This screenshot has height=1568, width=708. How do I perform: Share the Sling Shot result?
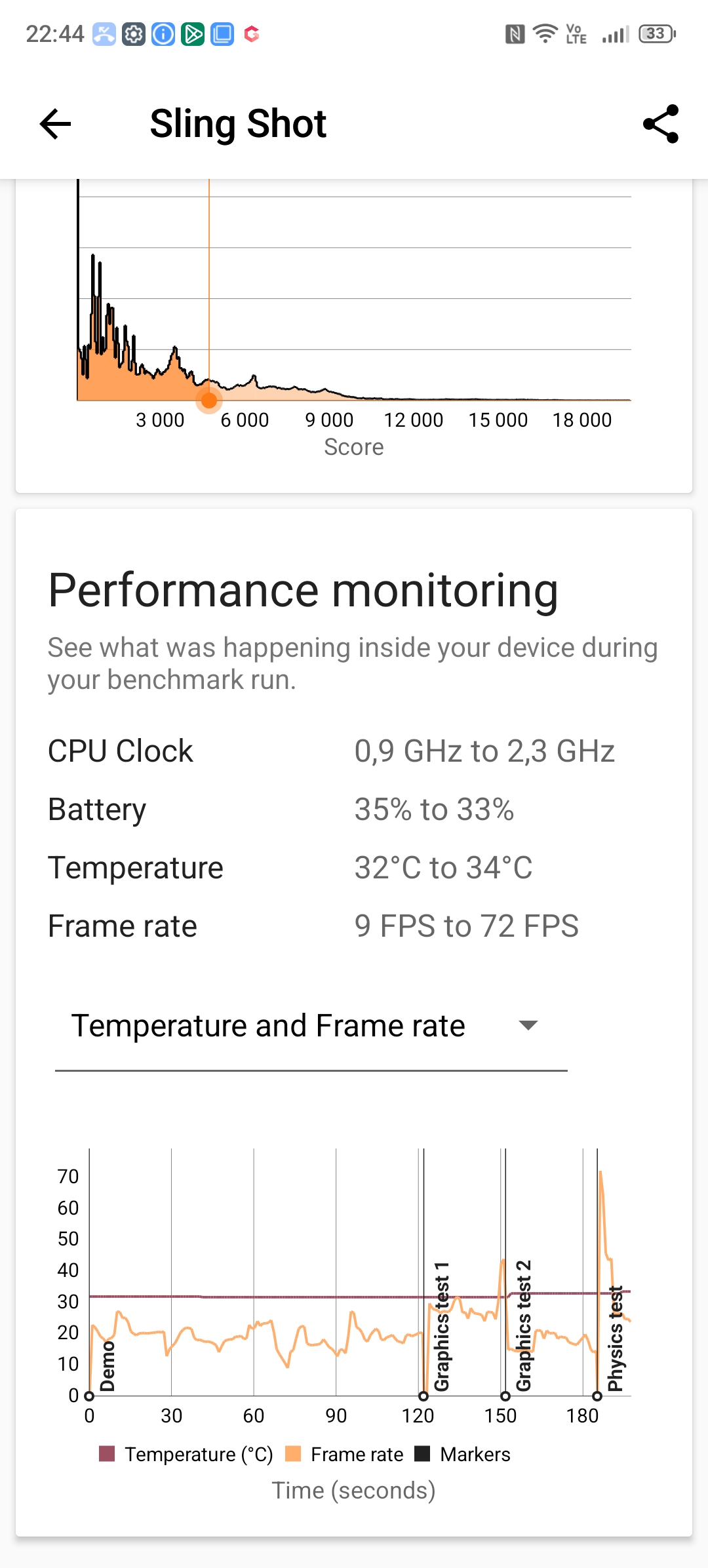click(x=661, y=124)
